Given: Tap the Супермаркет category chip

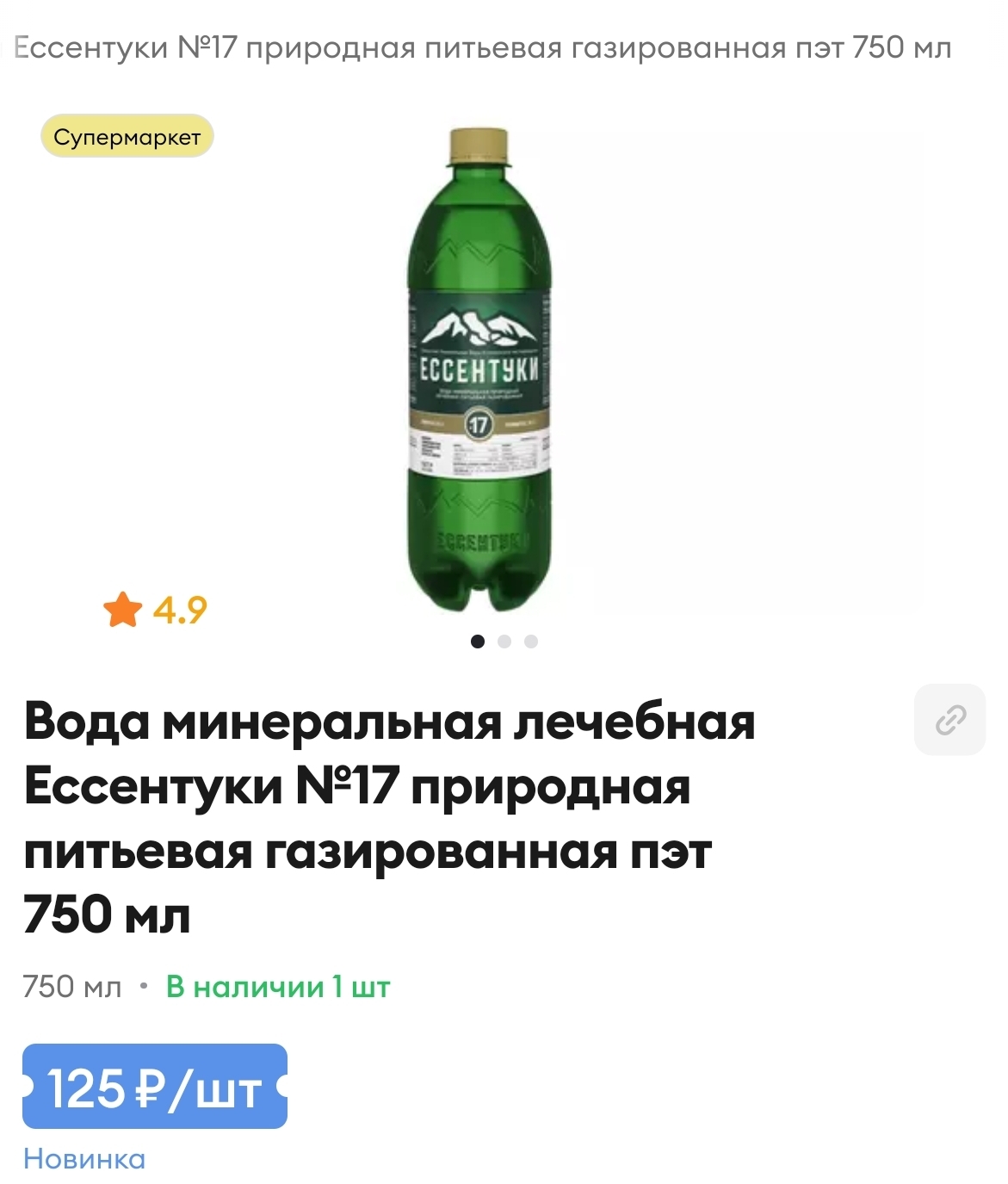Looking at the screenshot, I should [127, 137].
